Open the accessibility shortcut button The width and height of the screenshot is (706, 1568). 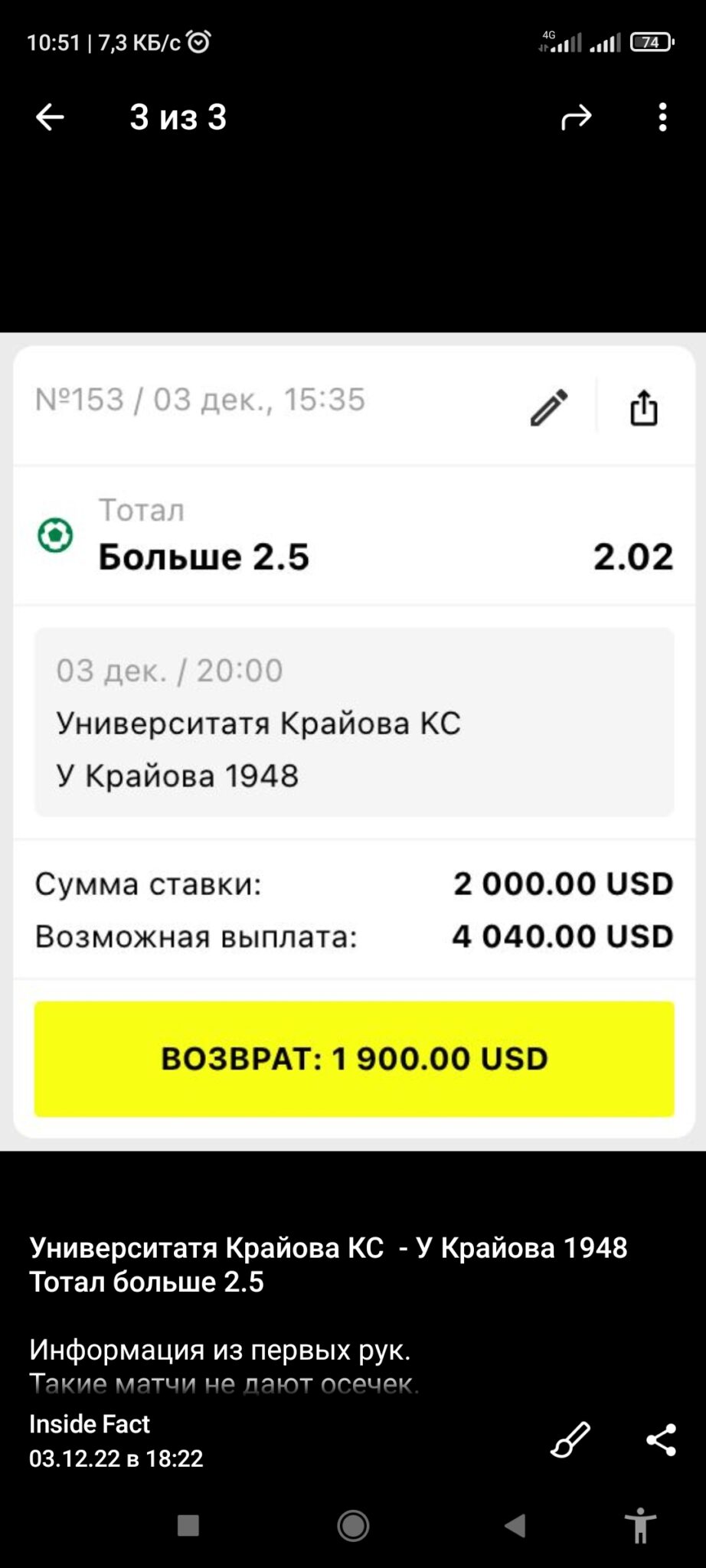pyautogui.click(x=641, y=1526)
